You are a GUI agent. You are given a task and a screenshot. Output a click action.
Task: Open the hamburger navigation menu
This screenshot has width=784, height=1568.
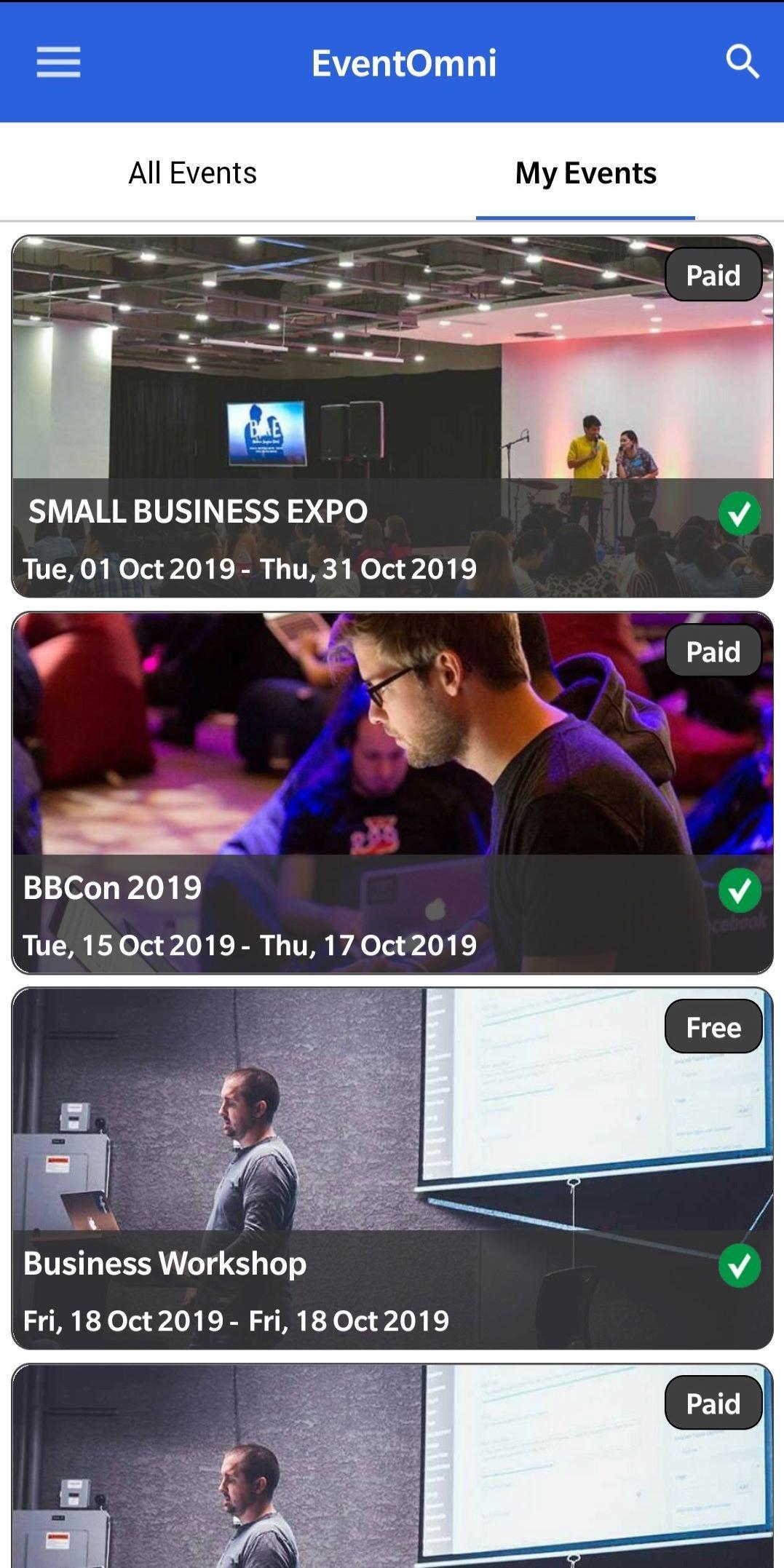pyautogui.click(x=58, y=62)
